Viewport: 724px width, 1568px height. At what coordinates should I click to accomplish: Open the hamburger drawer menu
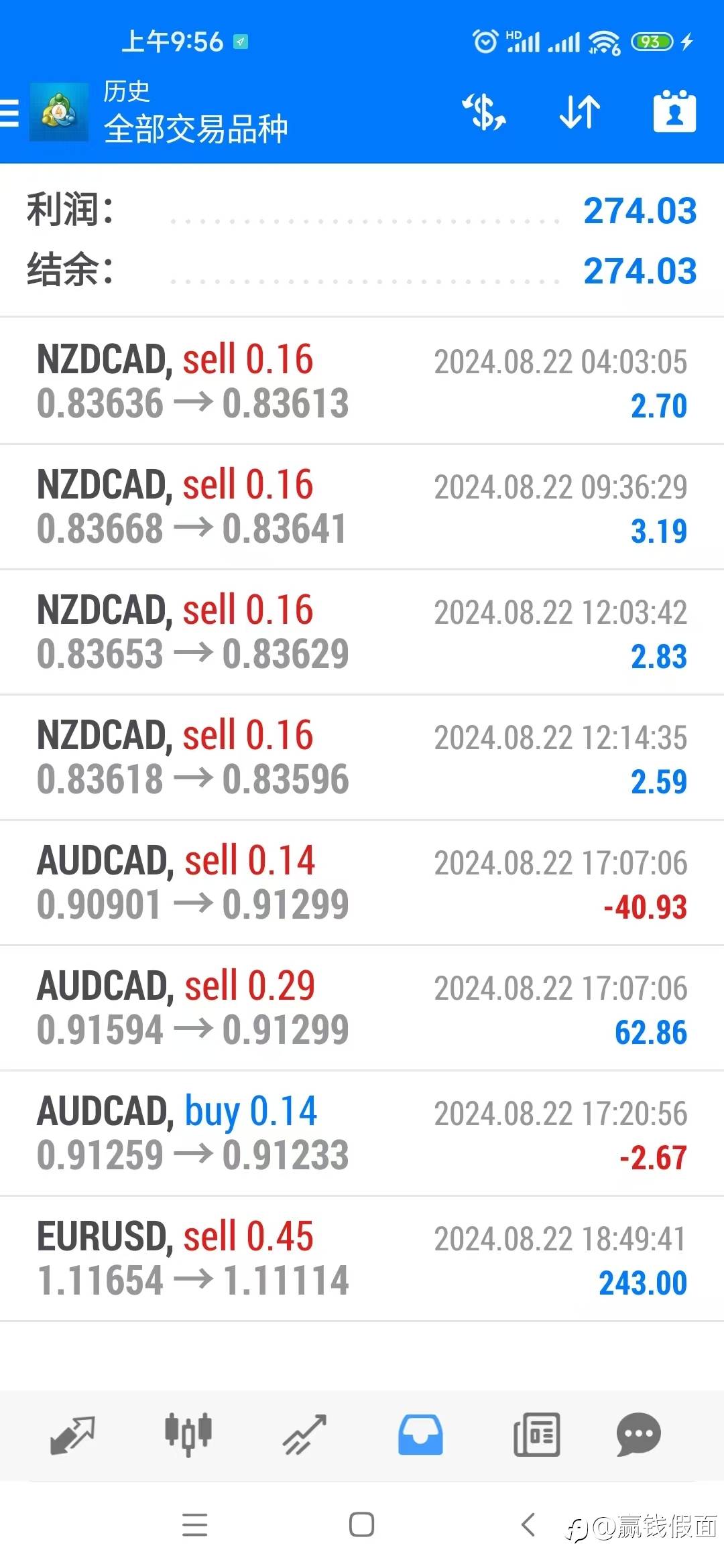click(x=10, y=112)
